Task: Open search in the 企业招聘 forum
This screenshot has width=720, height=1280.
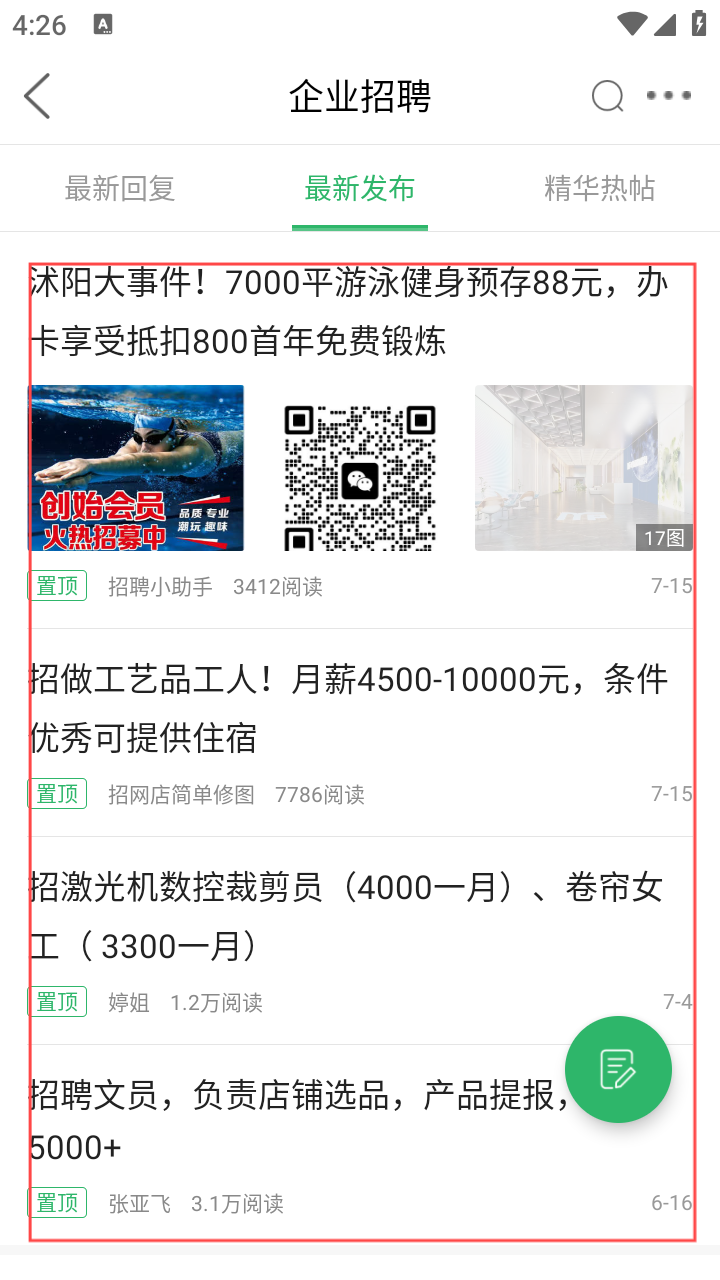Action: (607, 97)
